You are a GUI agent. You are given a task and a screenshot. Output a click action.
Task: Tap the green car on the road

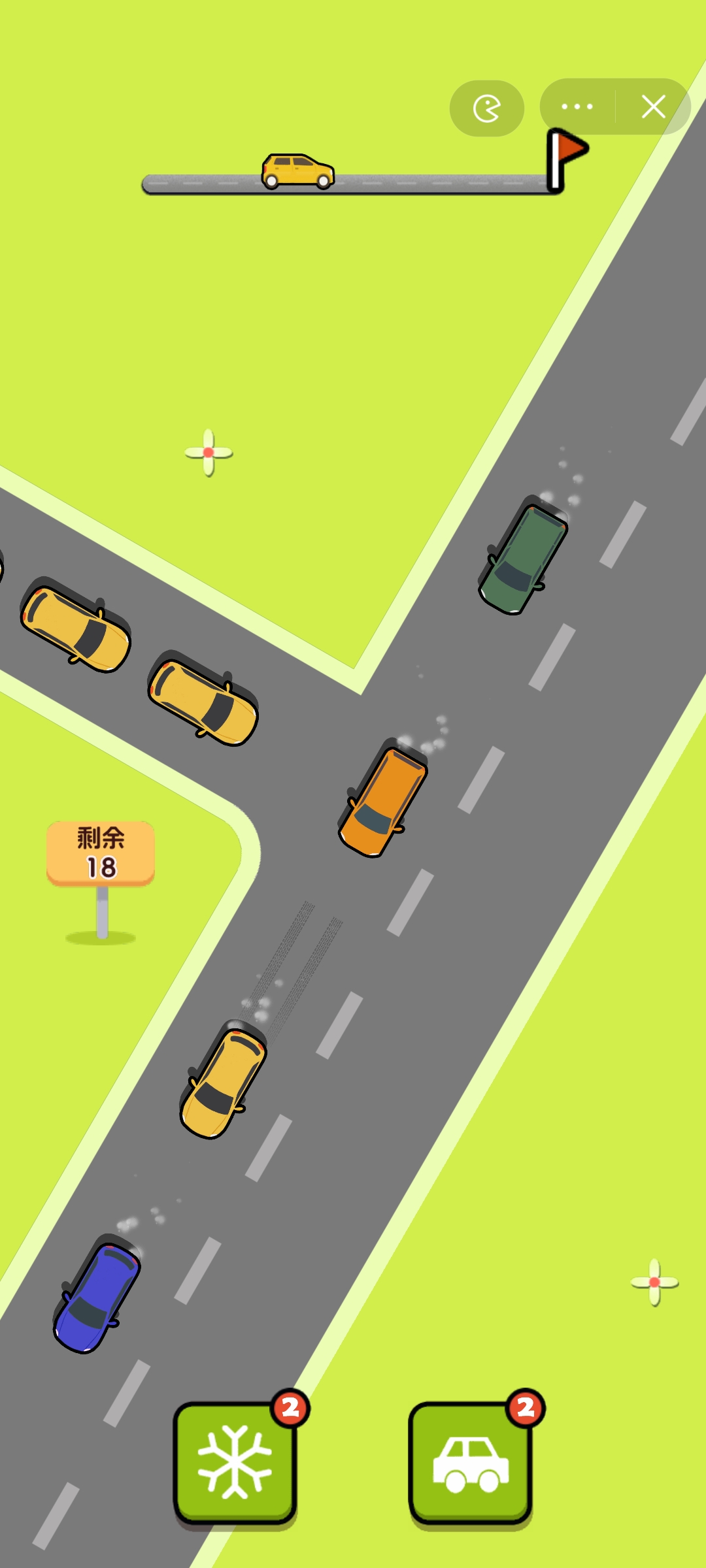[x=523, y=559]
